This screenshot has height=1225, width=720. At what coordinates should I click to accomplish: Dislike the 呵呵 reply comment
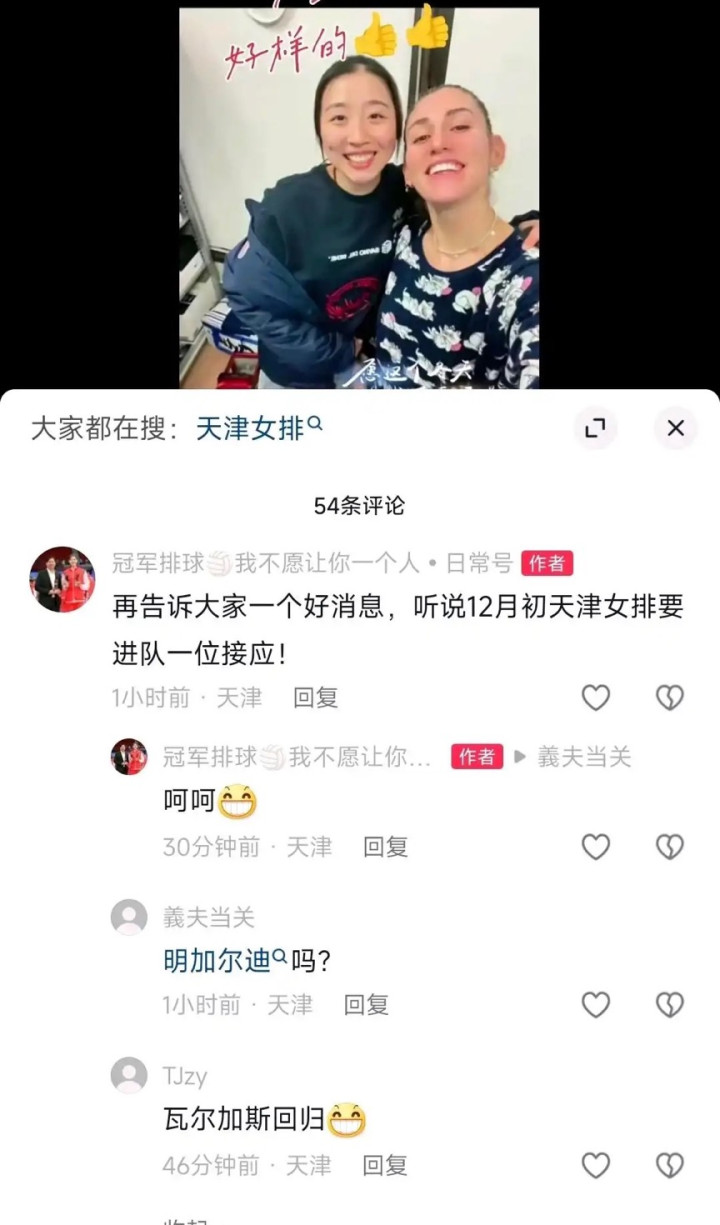pyautogui.click(x=669, y=847)
